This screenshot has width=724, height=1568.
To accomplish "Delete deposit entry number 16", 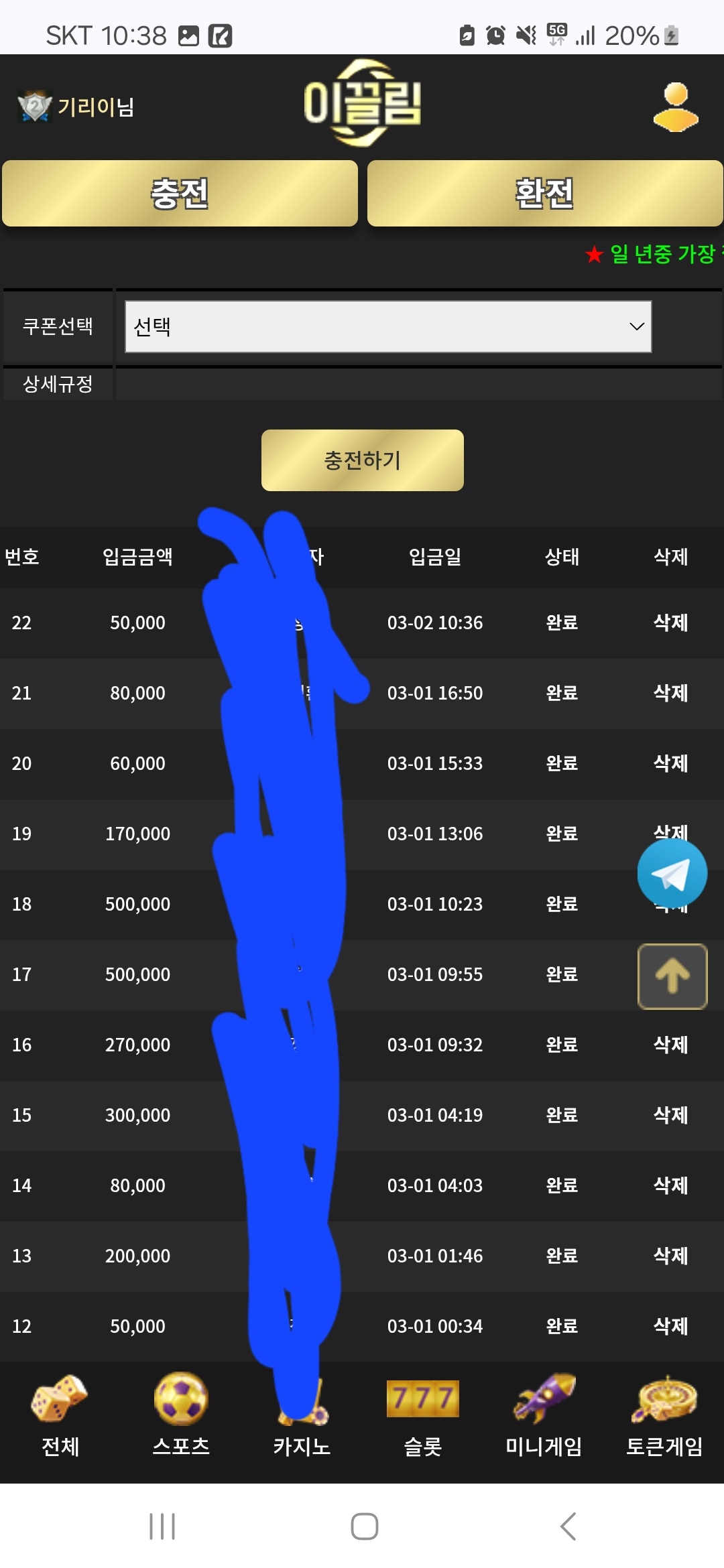I will pyautogui.click(x=670, y=1045).
